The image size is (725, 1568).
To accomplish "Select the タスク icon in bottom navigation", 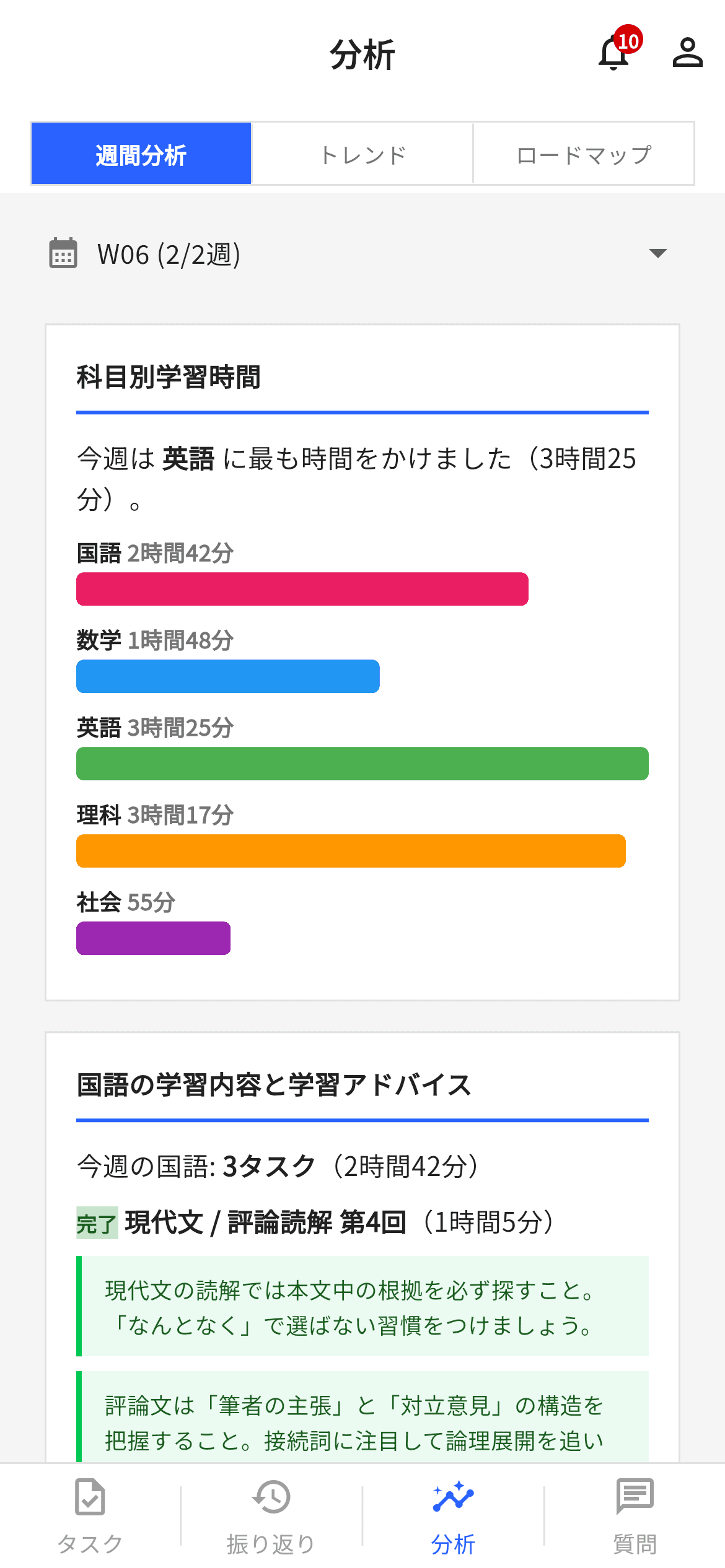I will click(x=89, y=1499).
